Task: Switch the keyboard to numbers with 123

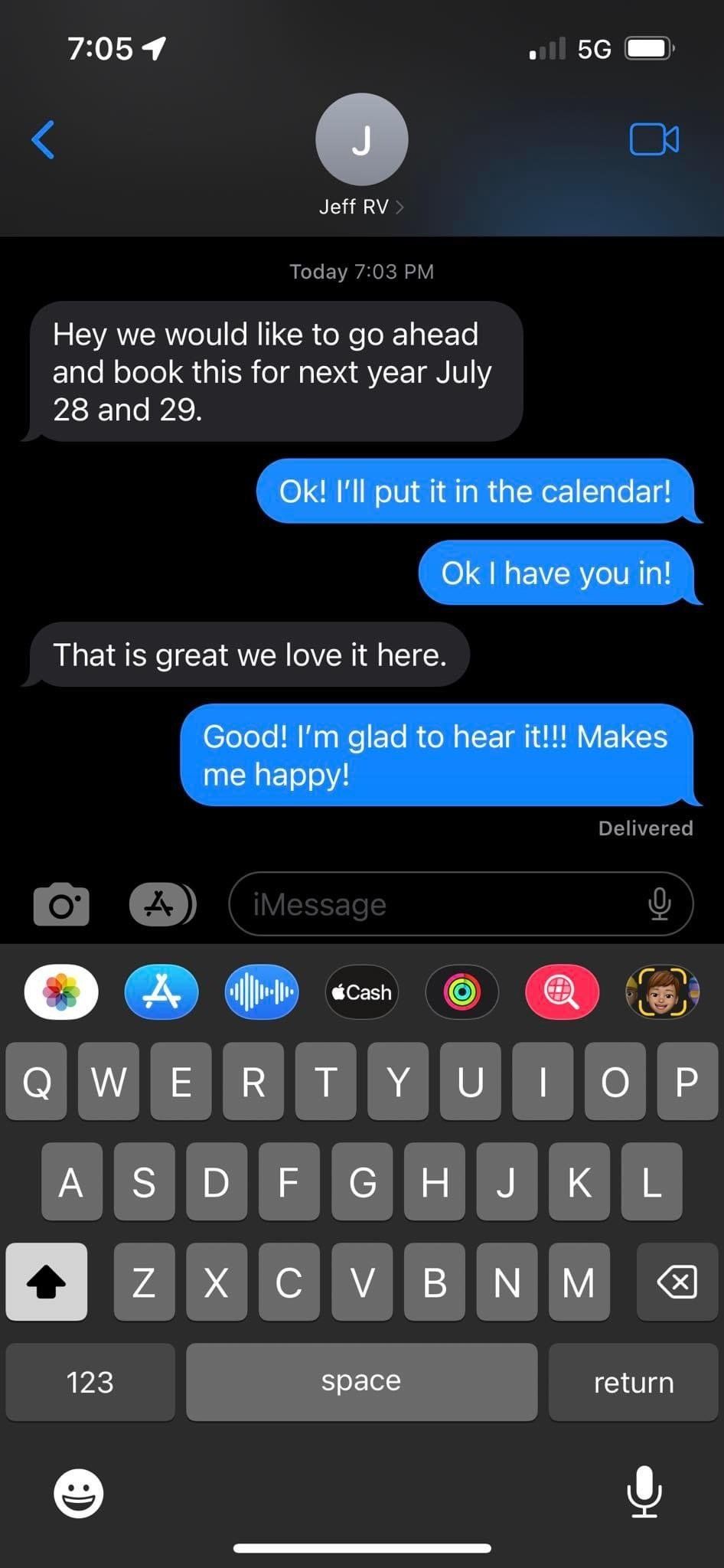Action: point(90,1382)
